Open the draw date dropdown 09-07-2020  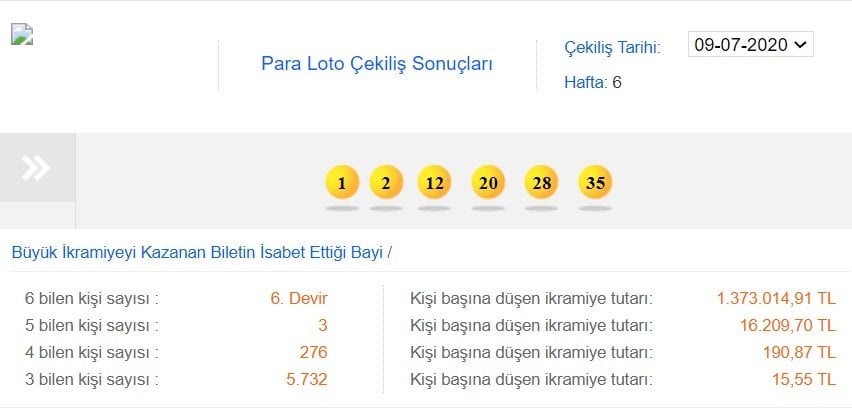[751, 45]
